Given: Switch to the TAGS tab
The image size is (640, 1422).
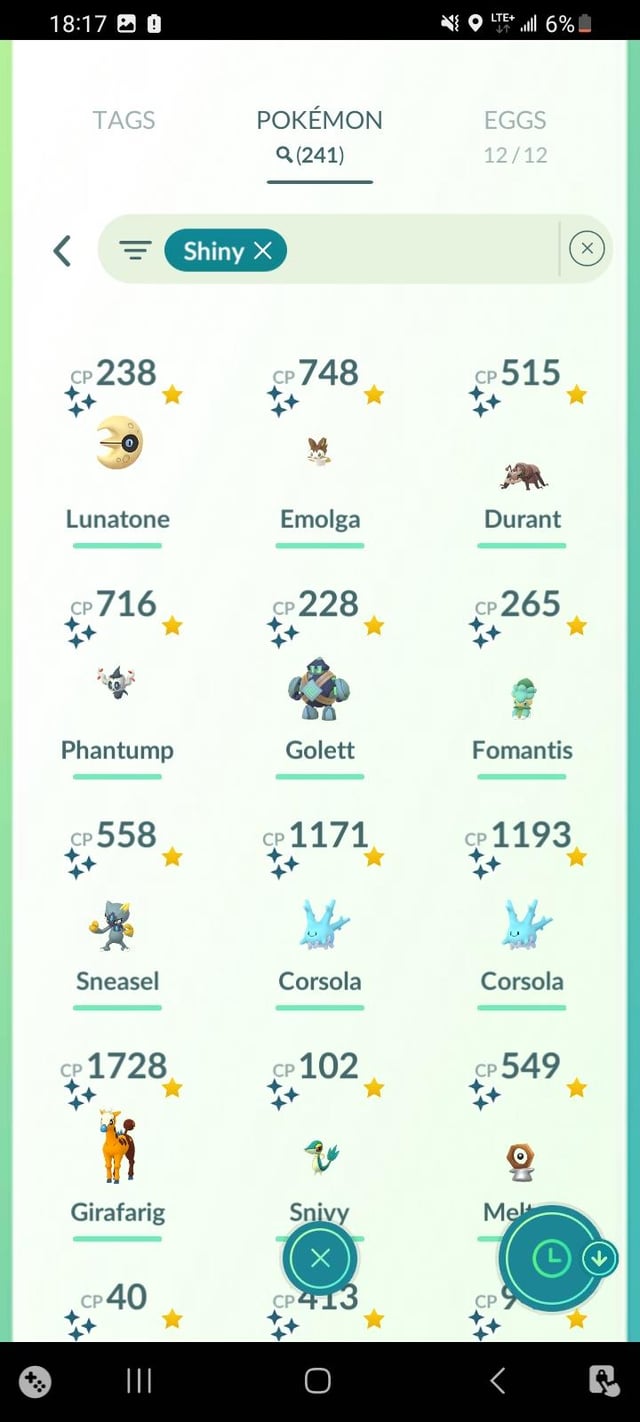Looking at the screenshot, I should point(124,121).
